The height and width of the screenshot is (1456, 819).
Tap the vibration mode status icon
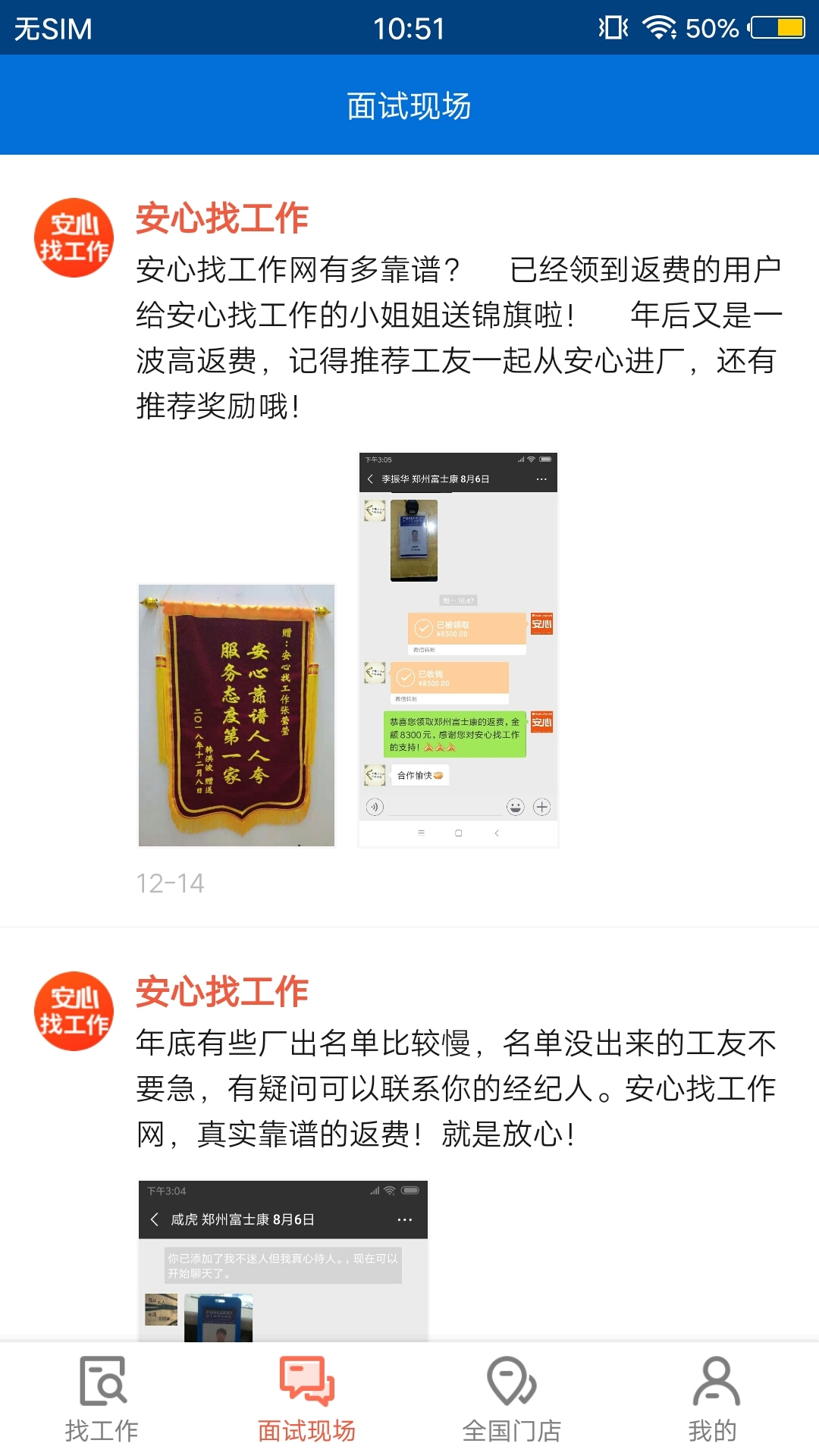click(x=611, y=29)
